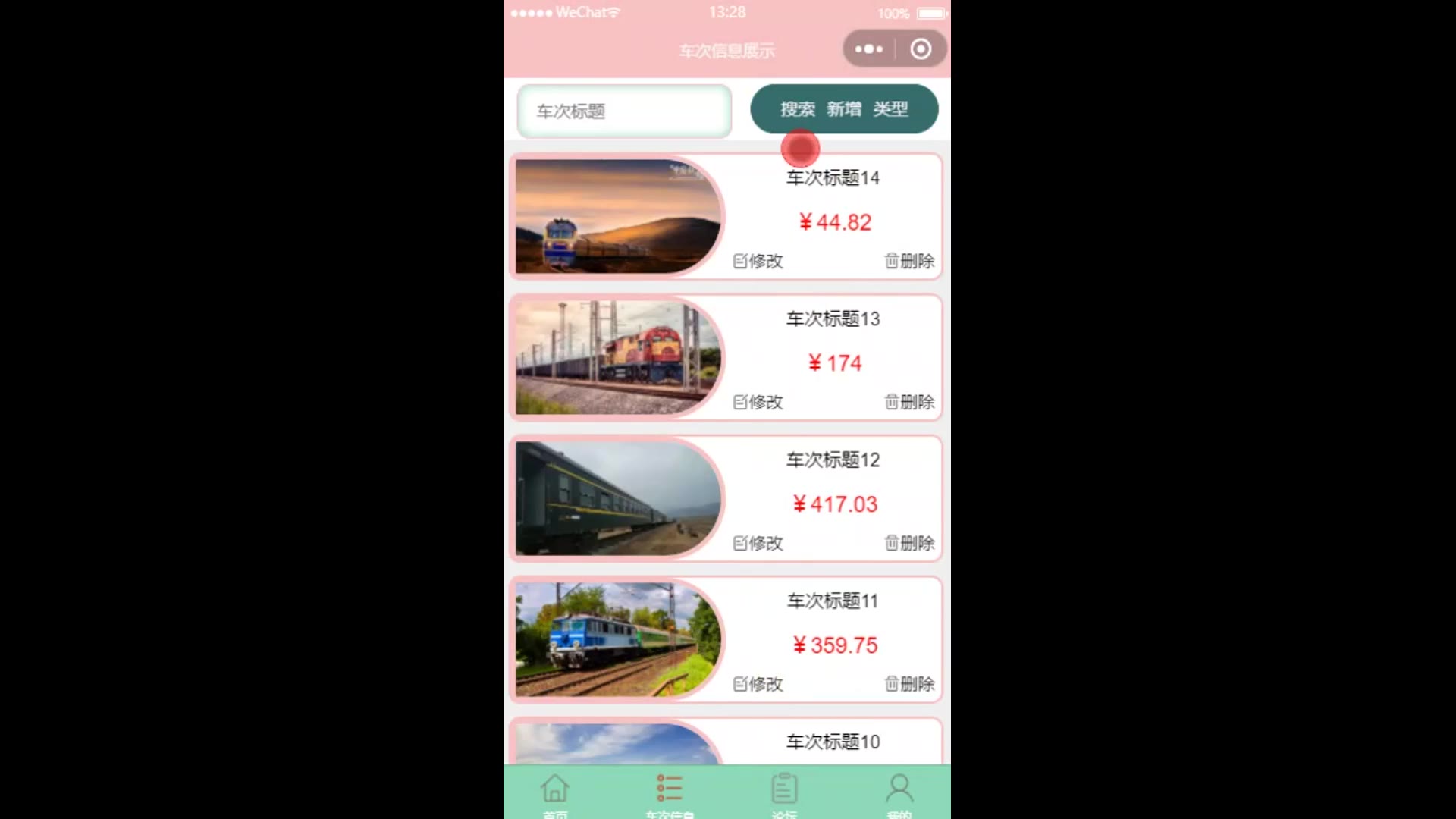The width and height of the screenshot is (1456, 819).
Task: Tap the 车次标题 search field
Action: point(623,111)
